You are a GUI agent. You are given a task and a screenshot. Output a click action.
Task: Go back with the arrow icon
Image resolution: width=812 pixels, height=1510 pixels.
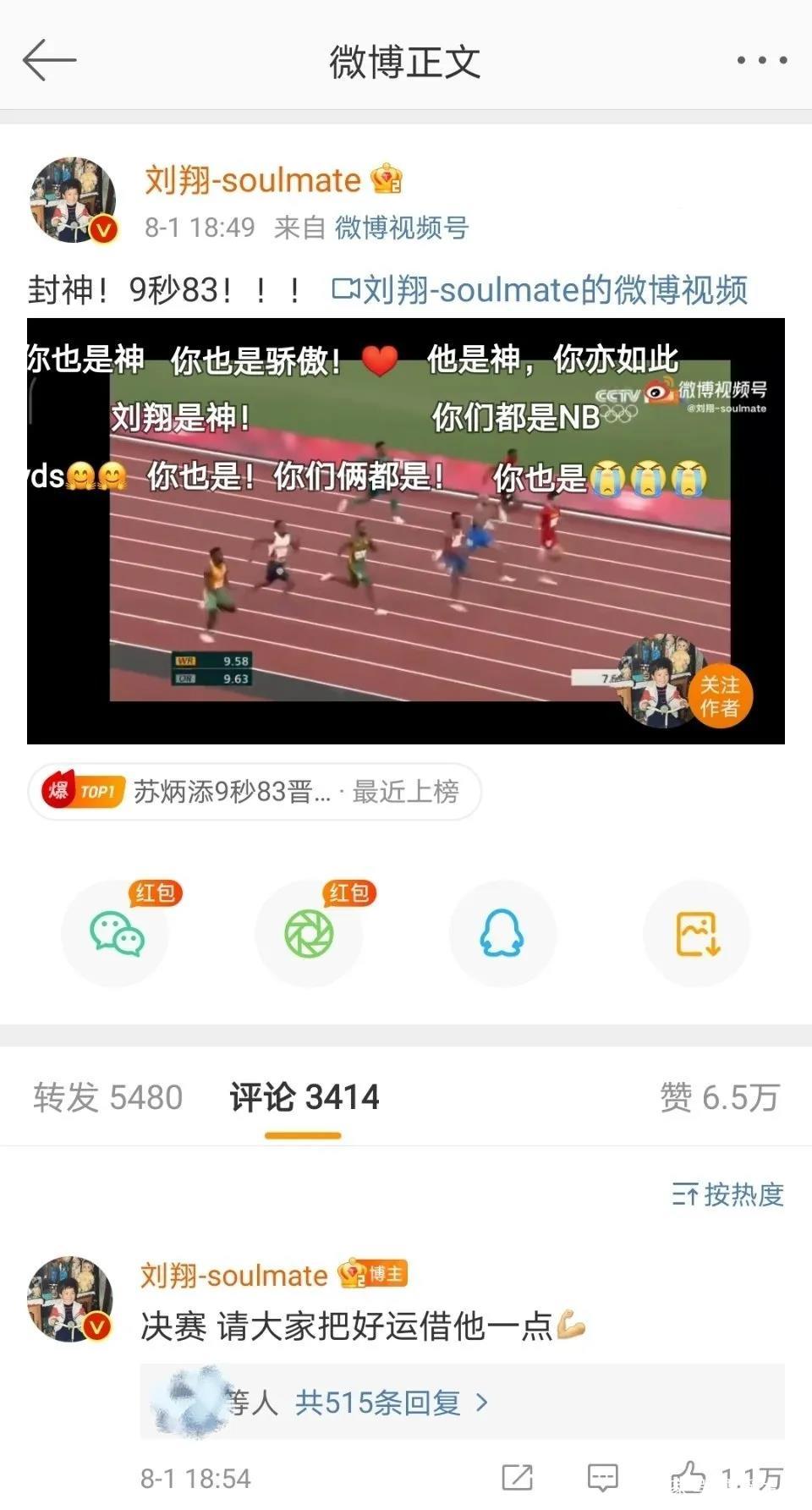(49, 60)
